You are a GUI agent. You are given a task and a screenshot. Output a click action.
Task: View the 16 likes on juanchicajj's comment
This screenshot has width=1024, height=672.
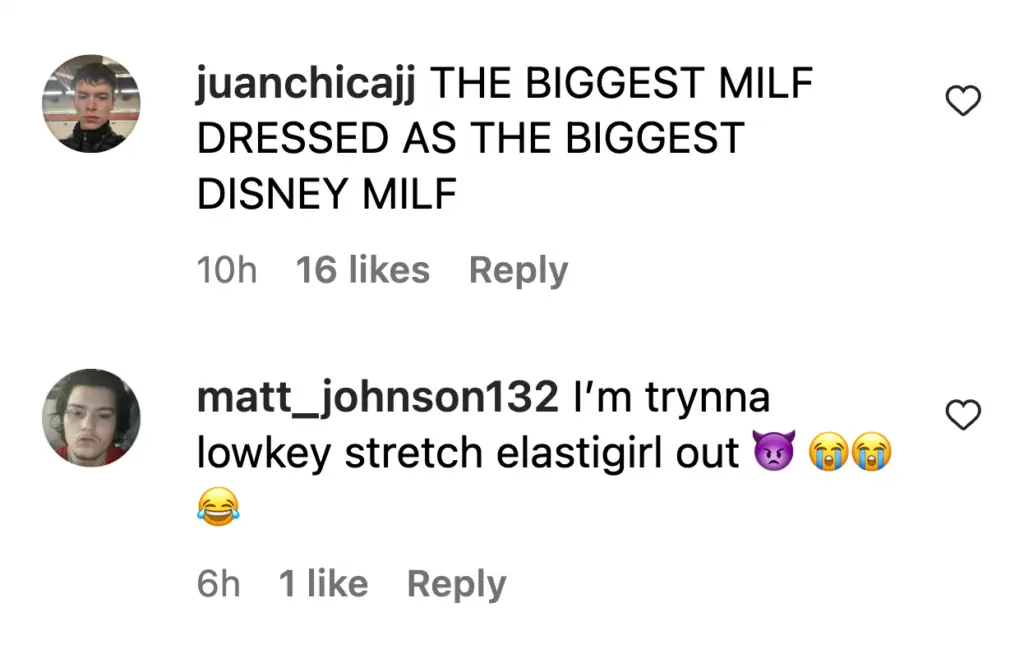(362, 271)
